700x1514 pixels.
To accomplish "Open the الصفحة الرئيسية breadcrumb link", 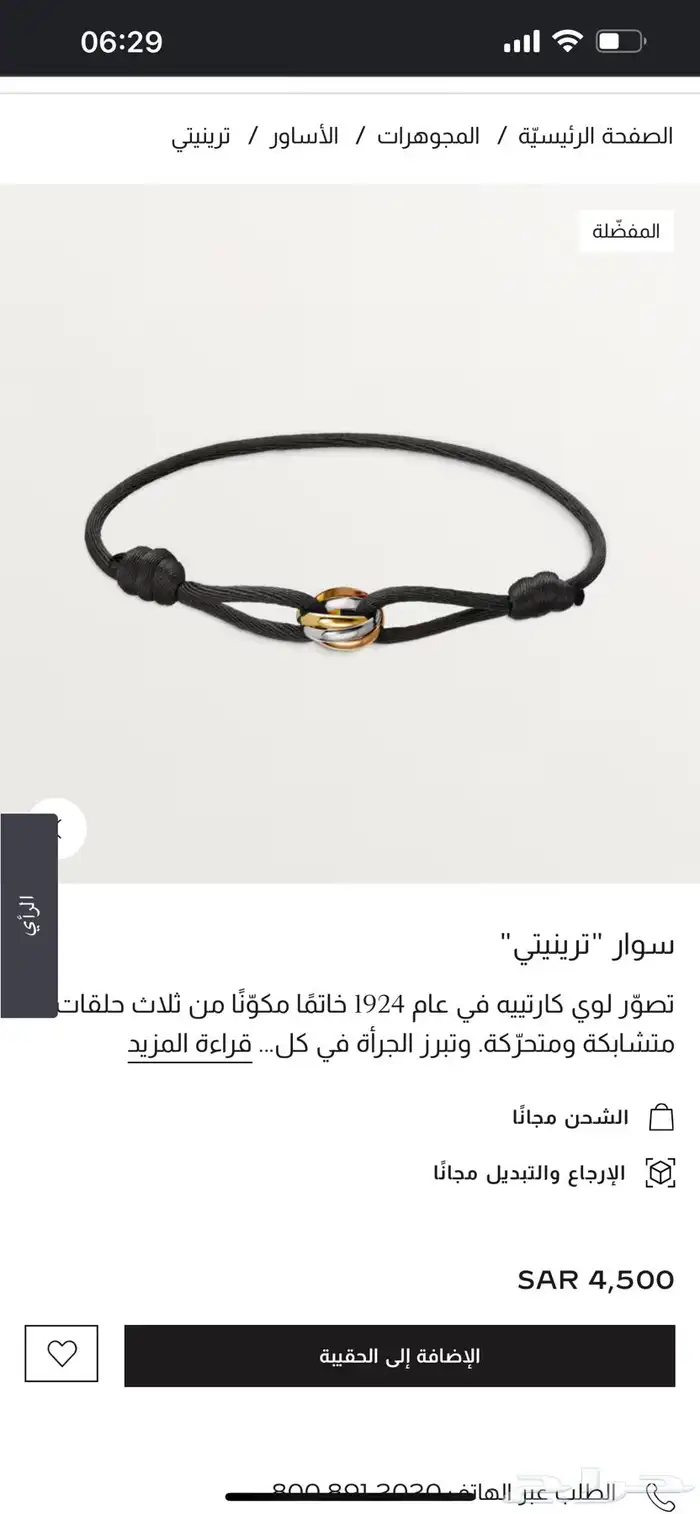I will [x=595, y=136].
